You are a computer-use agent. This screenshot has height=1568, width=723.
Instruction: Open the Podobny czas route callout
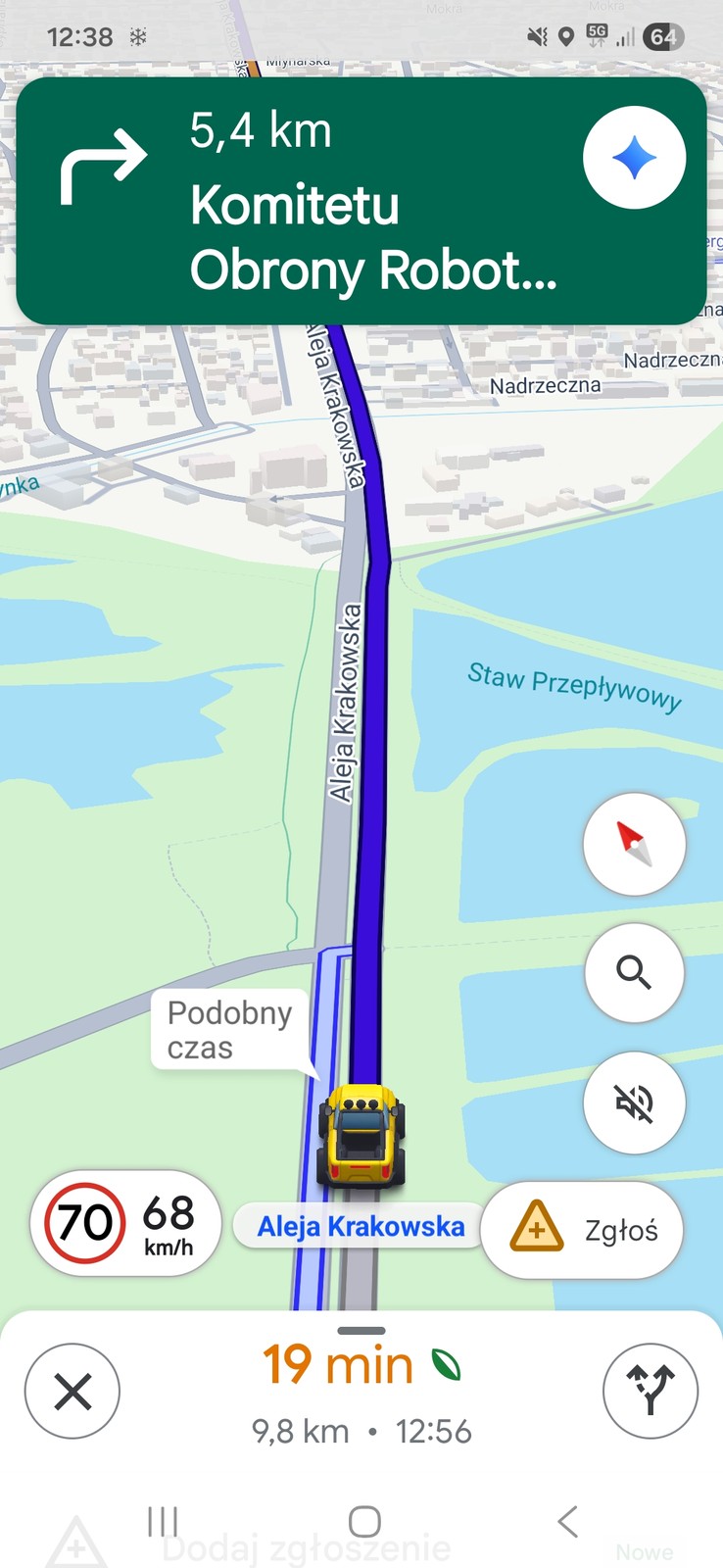click(230, 1029)
